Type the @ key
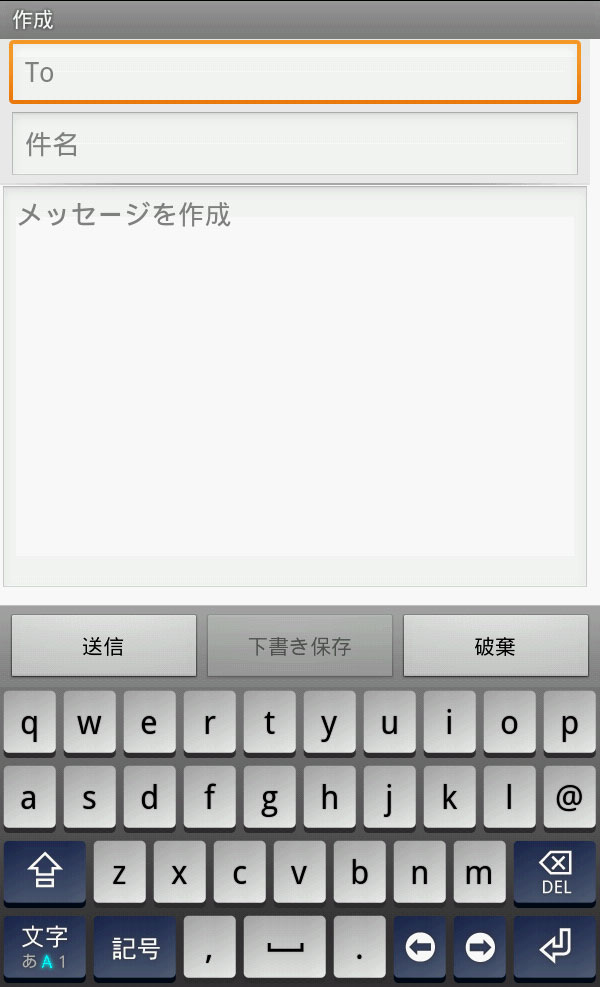Viewport: 600px width, 987px height. tap(568, 798)
